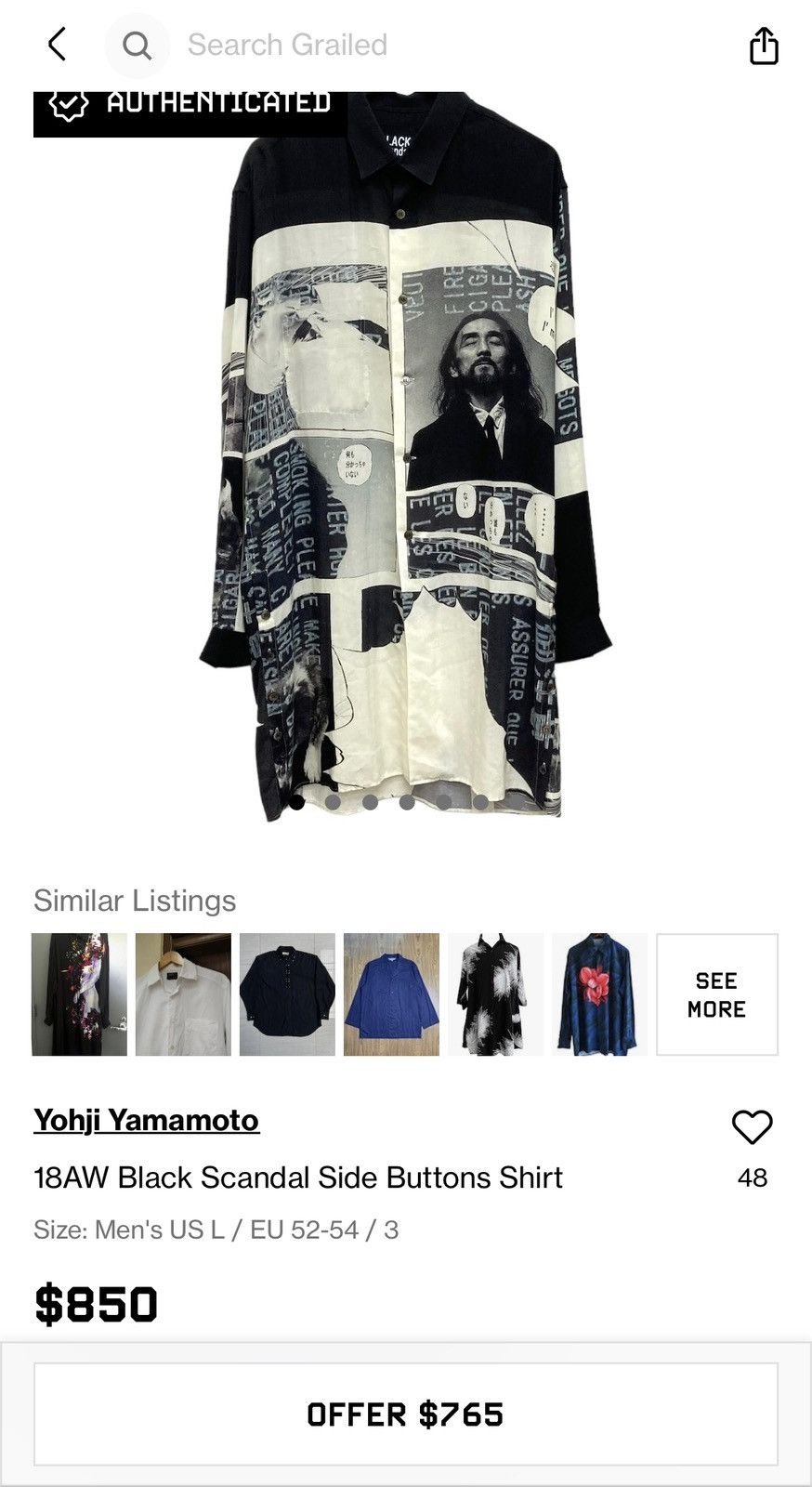This screenshot has width=812, height=1487.
Task: Open the blue shirt similar listing
Action: 391,994
